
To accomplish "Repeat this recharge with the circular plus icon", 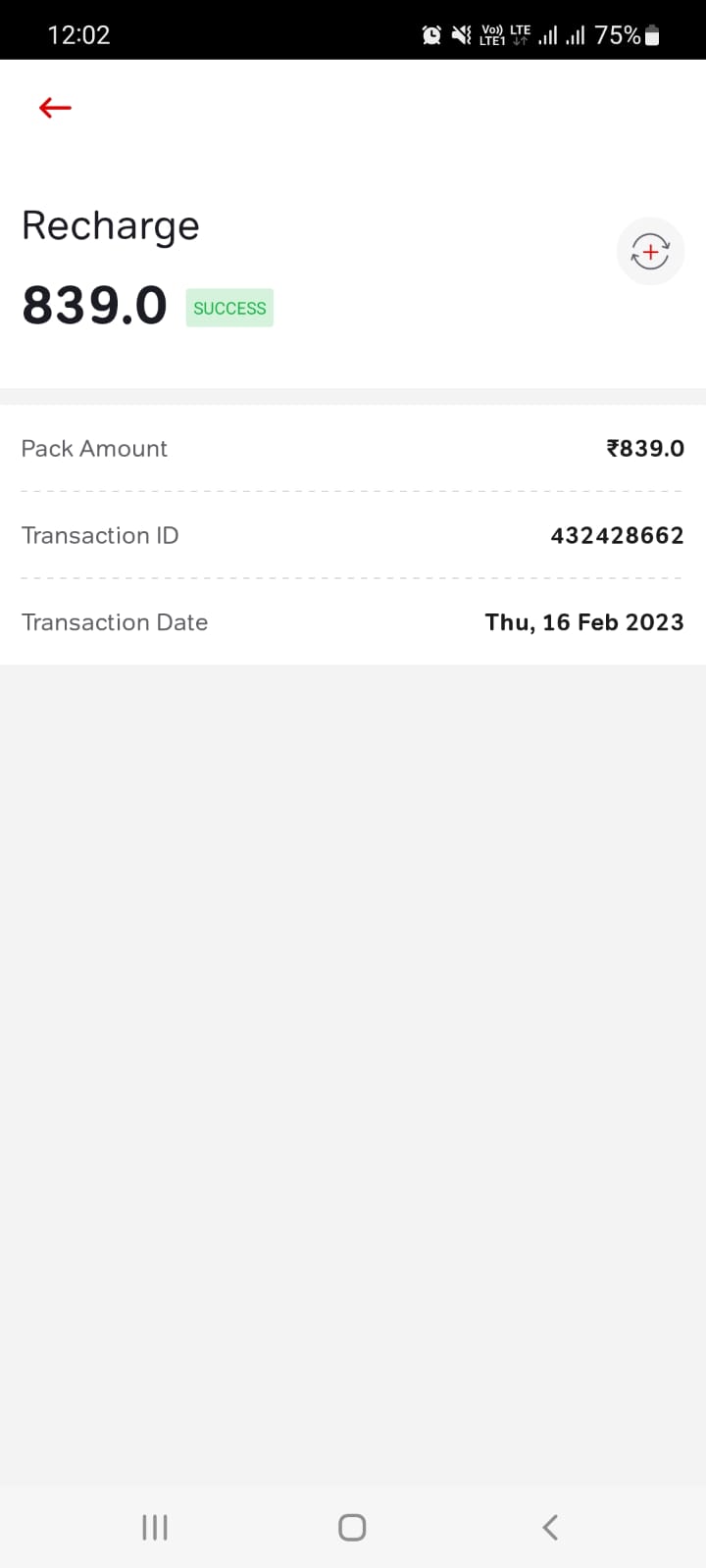I will [x=649, y=252].
